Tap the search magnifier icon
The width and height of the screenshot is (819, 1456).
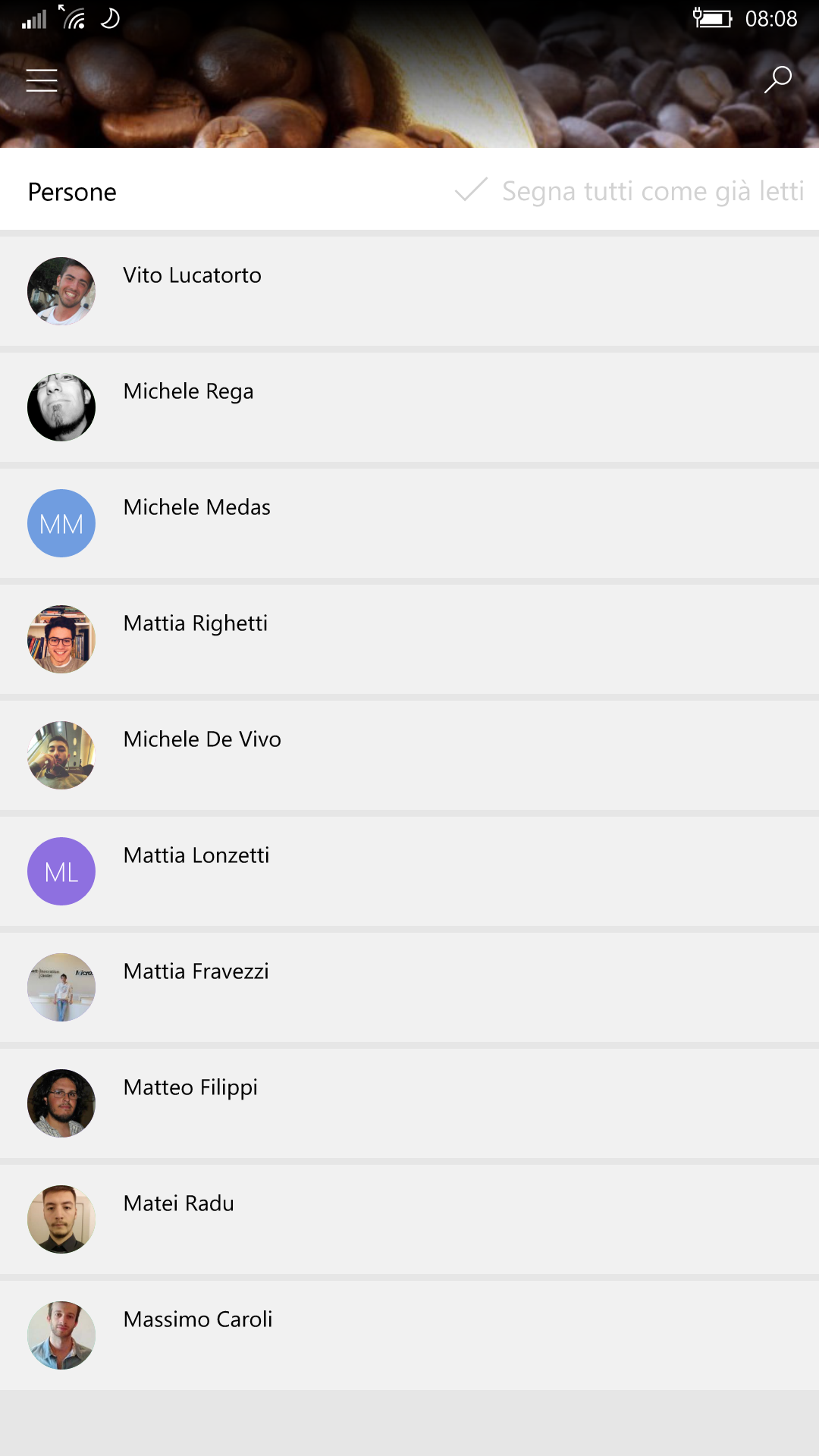click(777, 80)
